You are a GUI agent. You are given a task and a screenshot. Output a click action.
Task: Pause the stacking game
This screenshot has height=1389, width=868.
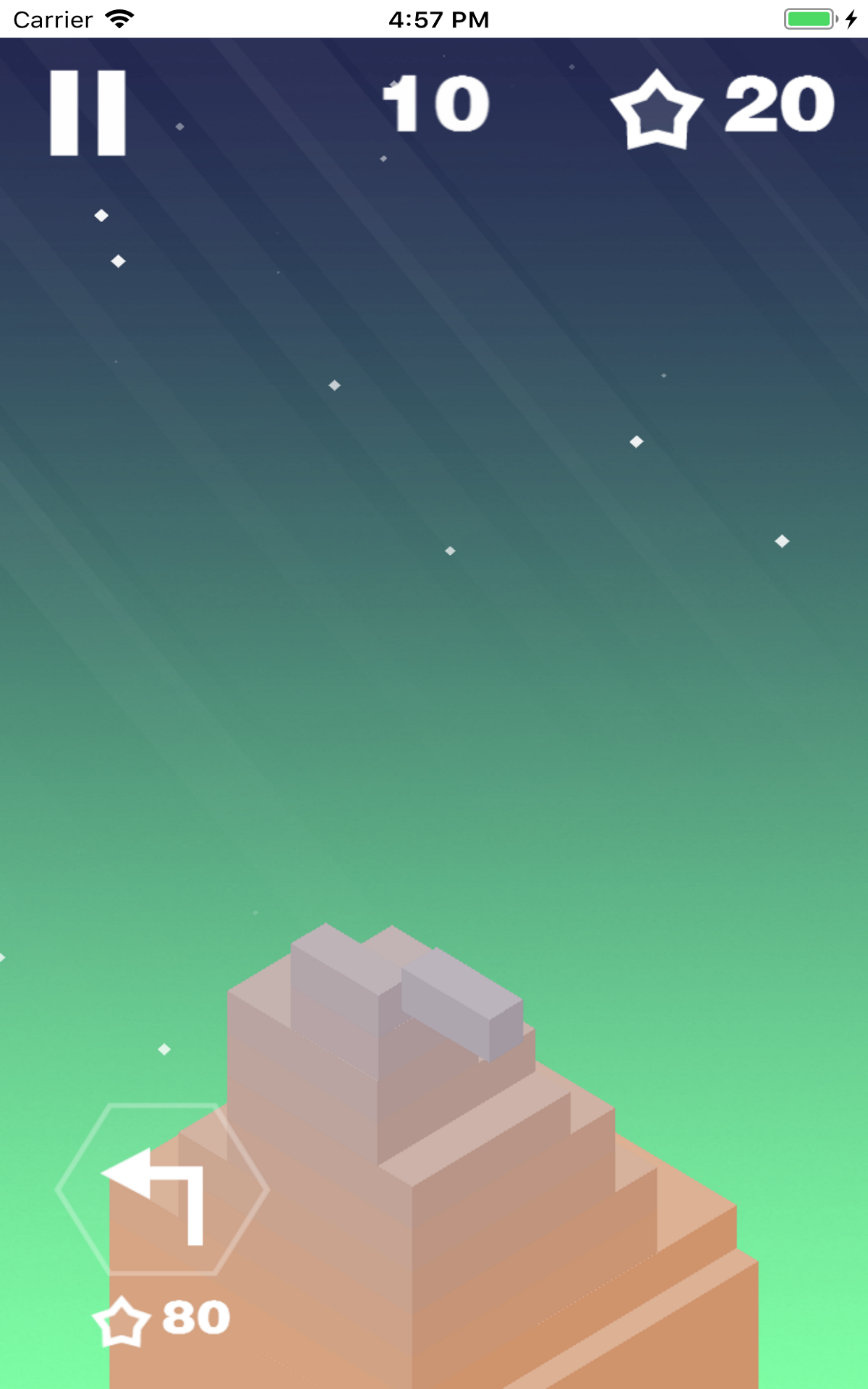click(x=88, y=113)
